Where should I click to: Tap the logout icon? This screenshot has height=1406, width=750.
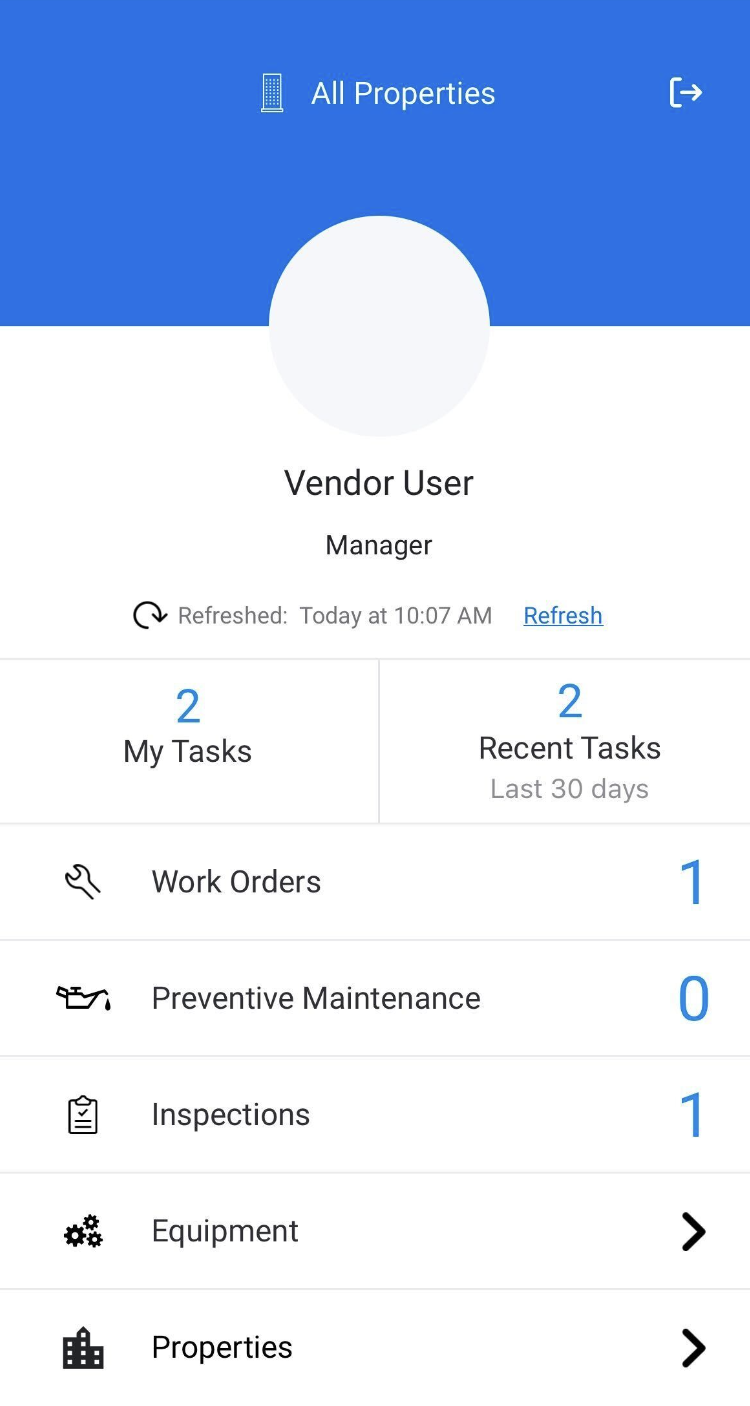coord(686,93)
